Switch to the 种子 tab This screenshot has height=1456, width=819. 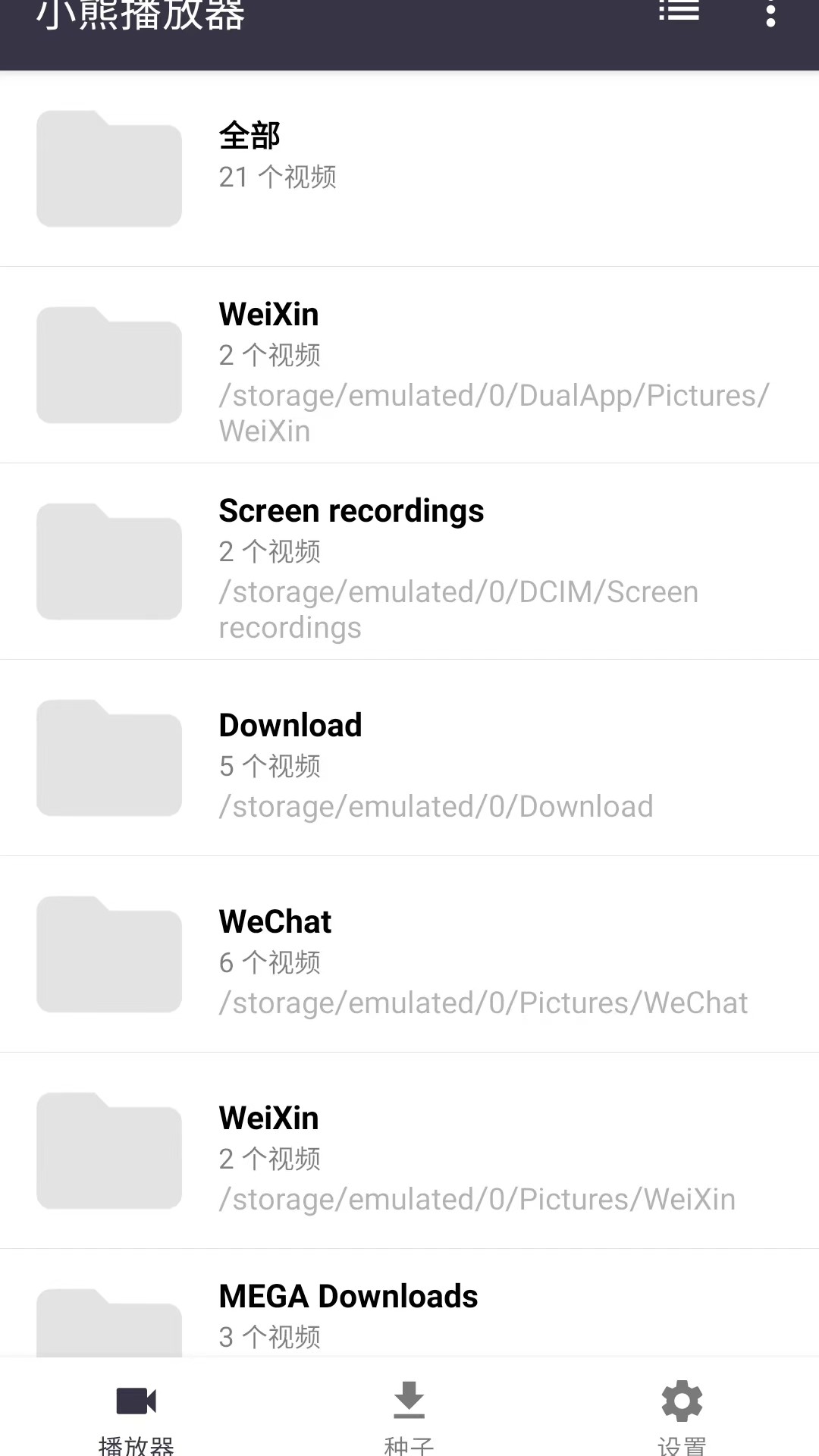(409, 1416)
